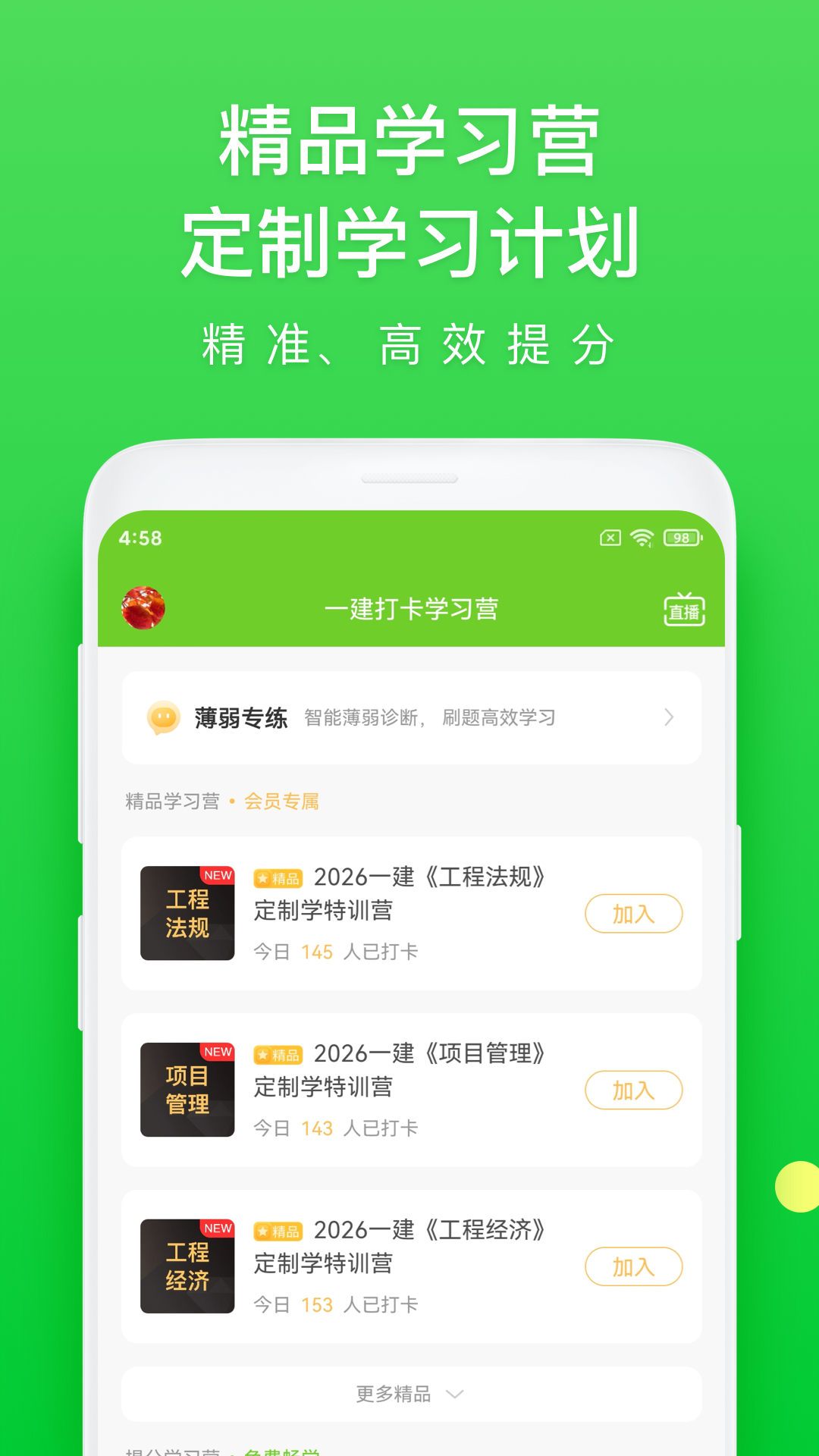
Task: Open 薄弱专练 via its right chevron
Action: (668, 717)
